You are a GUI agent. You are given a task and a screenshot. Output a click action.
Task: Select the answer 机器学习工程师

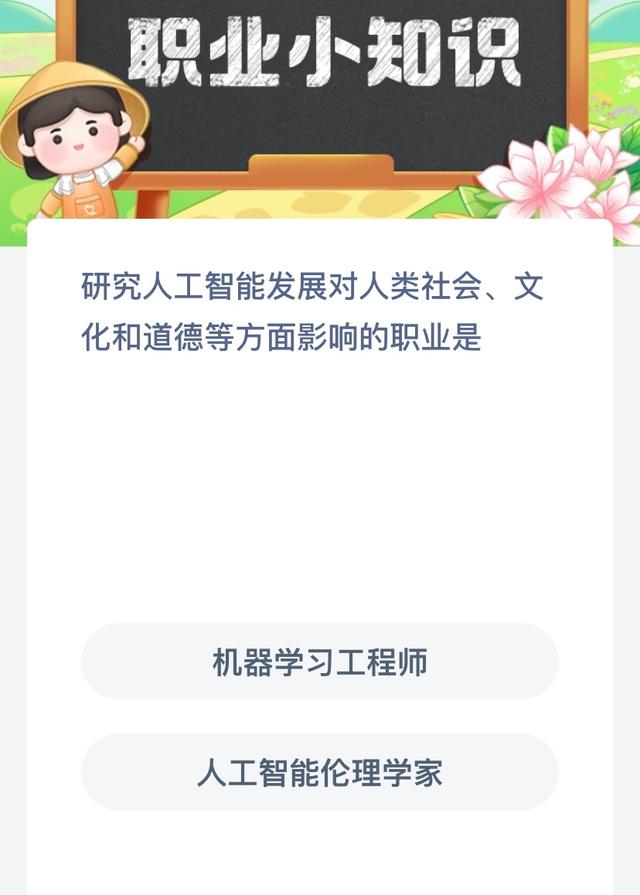(319, 662)
